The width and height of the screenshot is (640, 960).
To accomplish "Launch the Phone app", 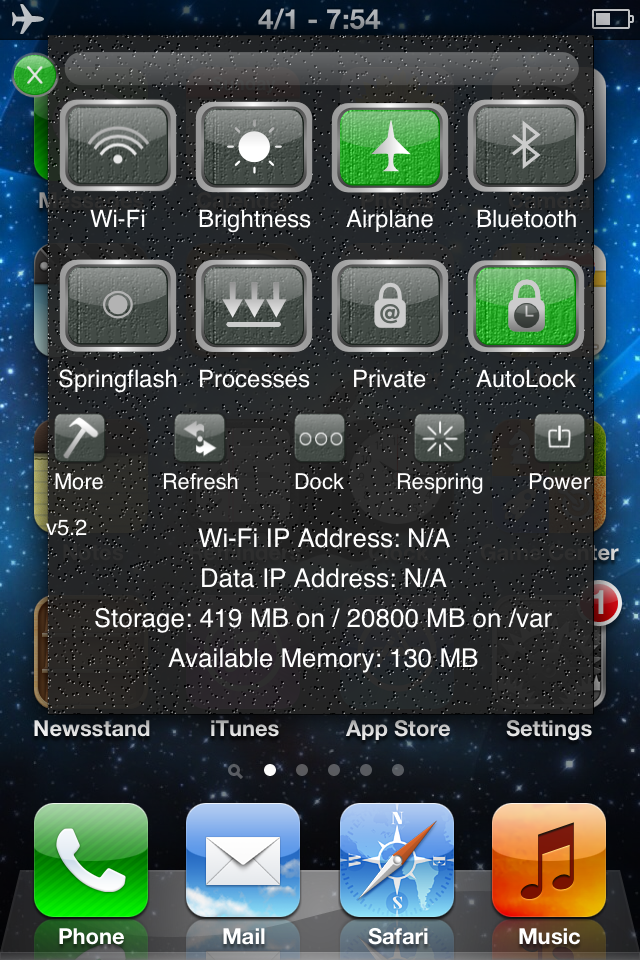I will 91,860.
